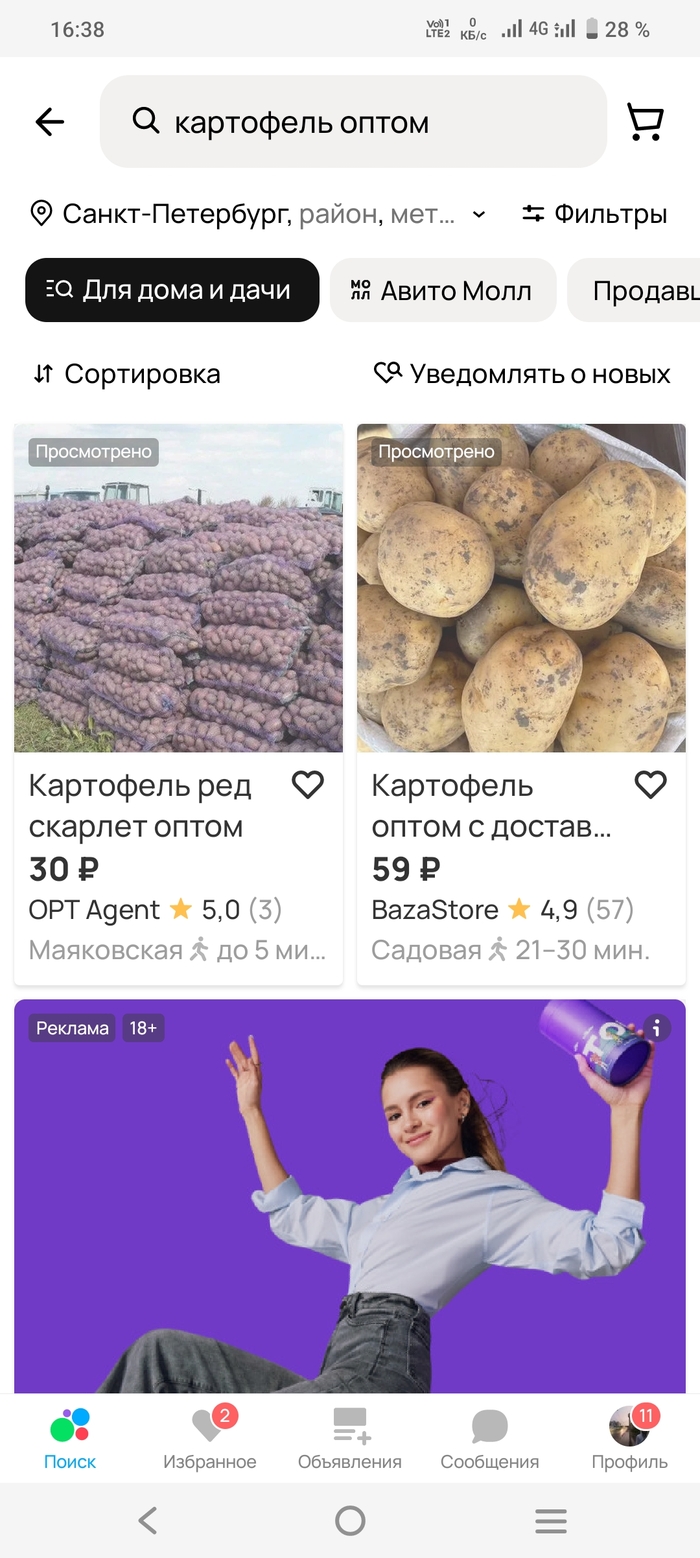
Task: Open the purple Реклама banner
Action: pos(350,1200)
